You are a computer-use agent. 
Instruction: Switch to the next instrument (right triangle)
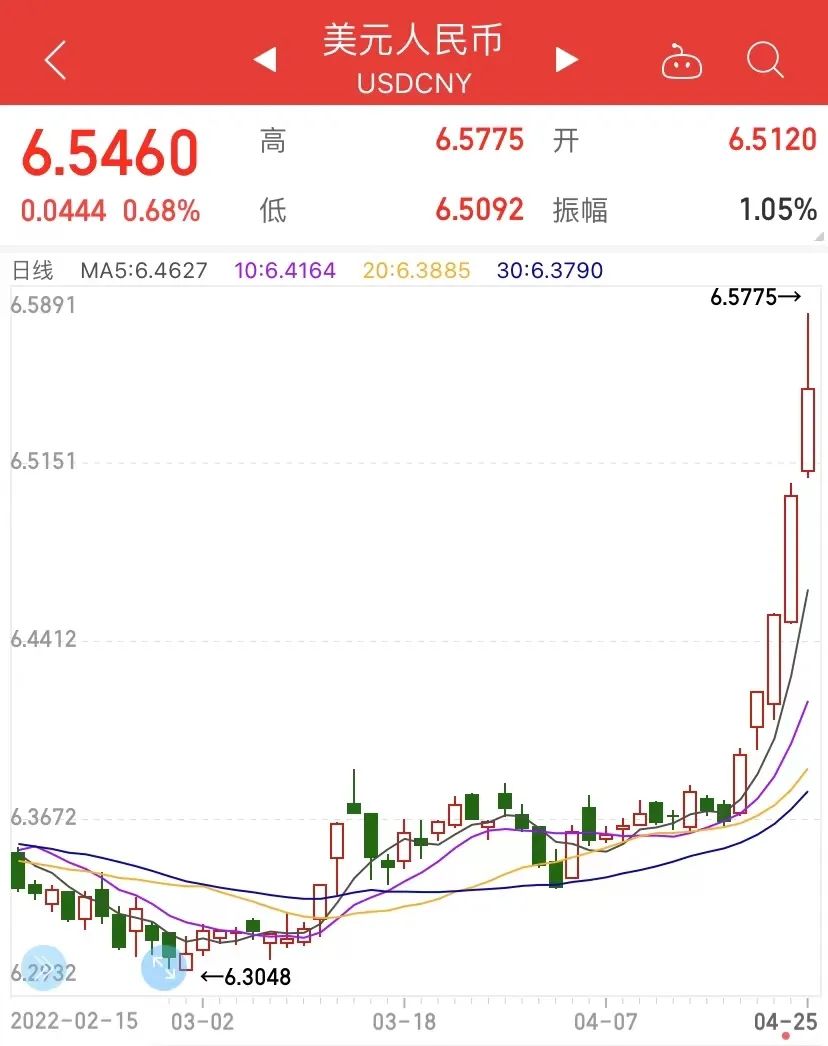pos(567,60)
